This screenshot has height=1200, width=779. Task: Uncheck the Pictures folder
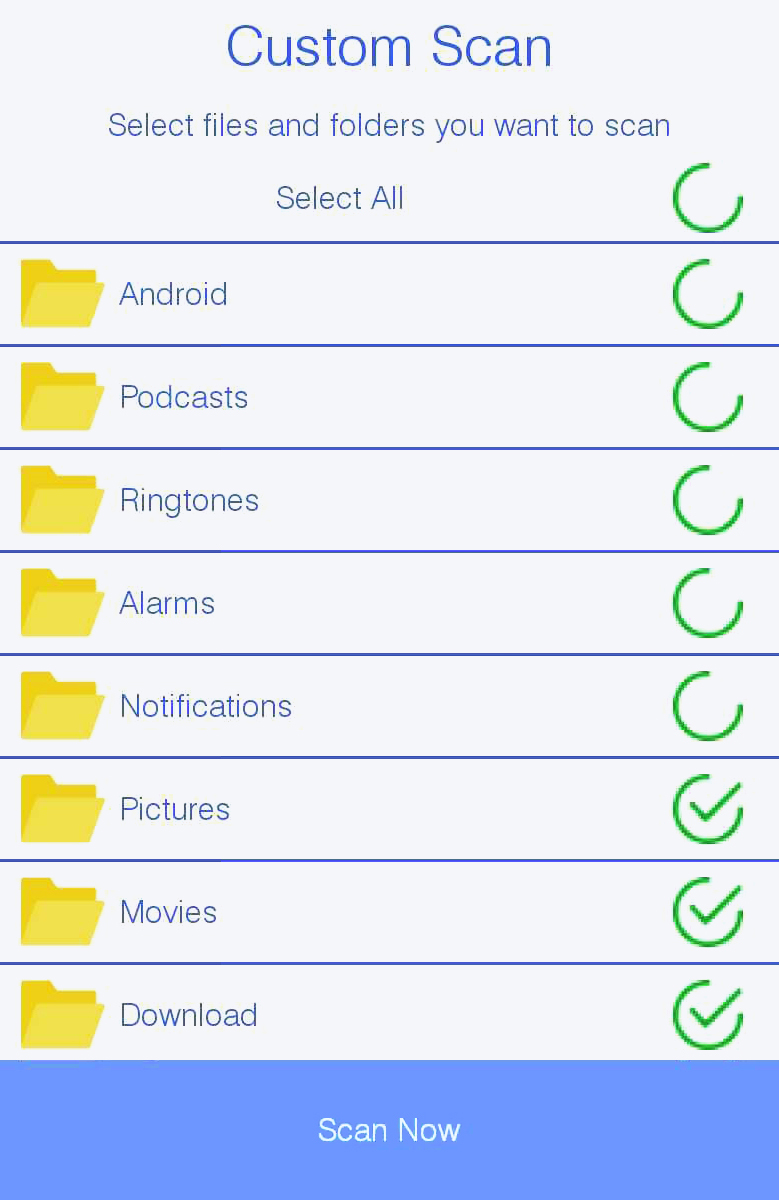tap(708, 809)
